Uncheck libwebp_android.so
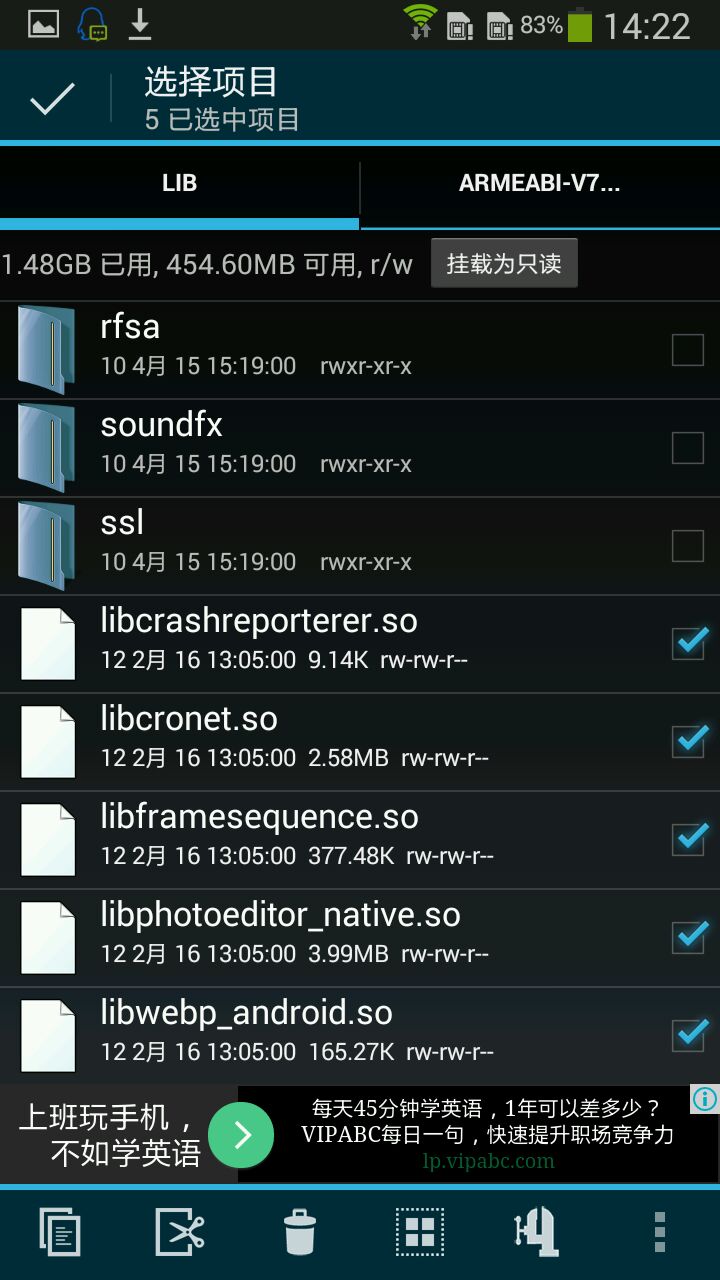Screen dimensions: 720x1280 pyautogui.click(x=689, y=1035)
